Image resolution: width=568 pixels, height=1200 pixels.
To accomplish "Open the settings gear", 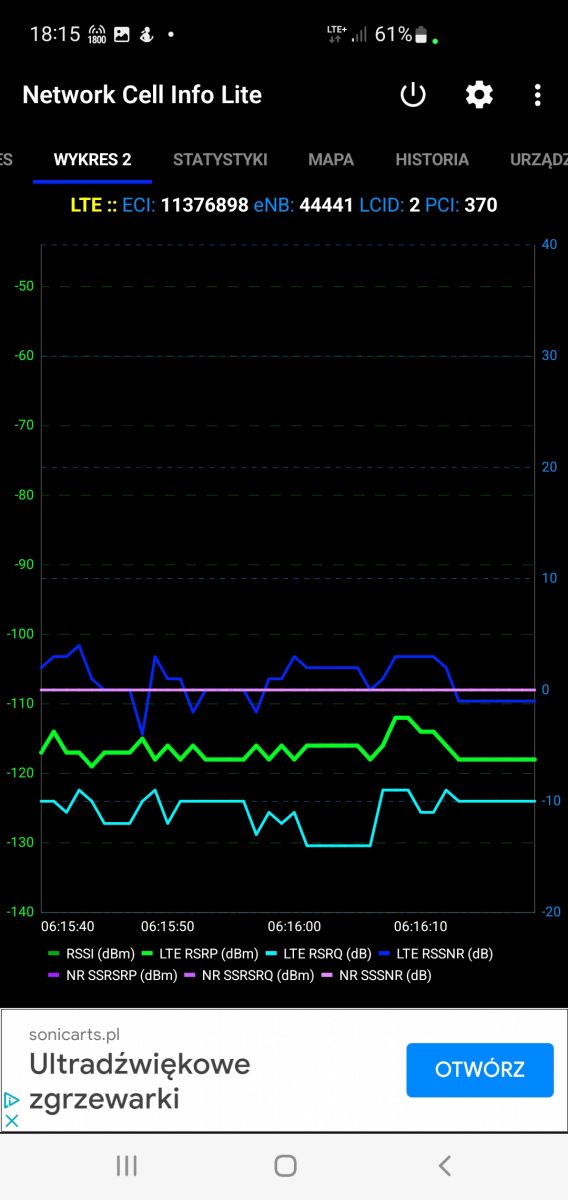I will click(479, 95).
